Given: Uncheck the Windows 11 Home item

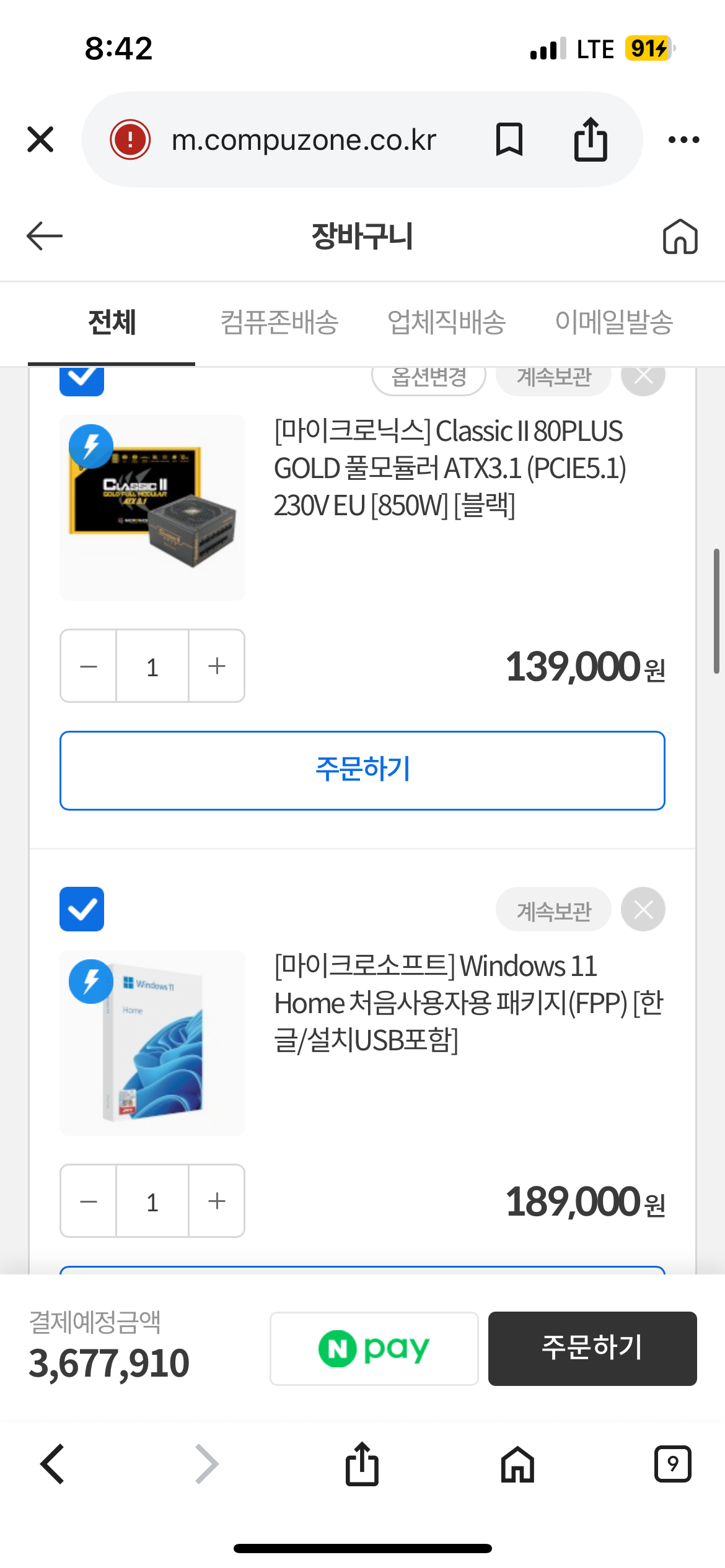Looking at the screenshot, I should (x=82, y=909).
